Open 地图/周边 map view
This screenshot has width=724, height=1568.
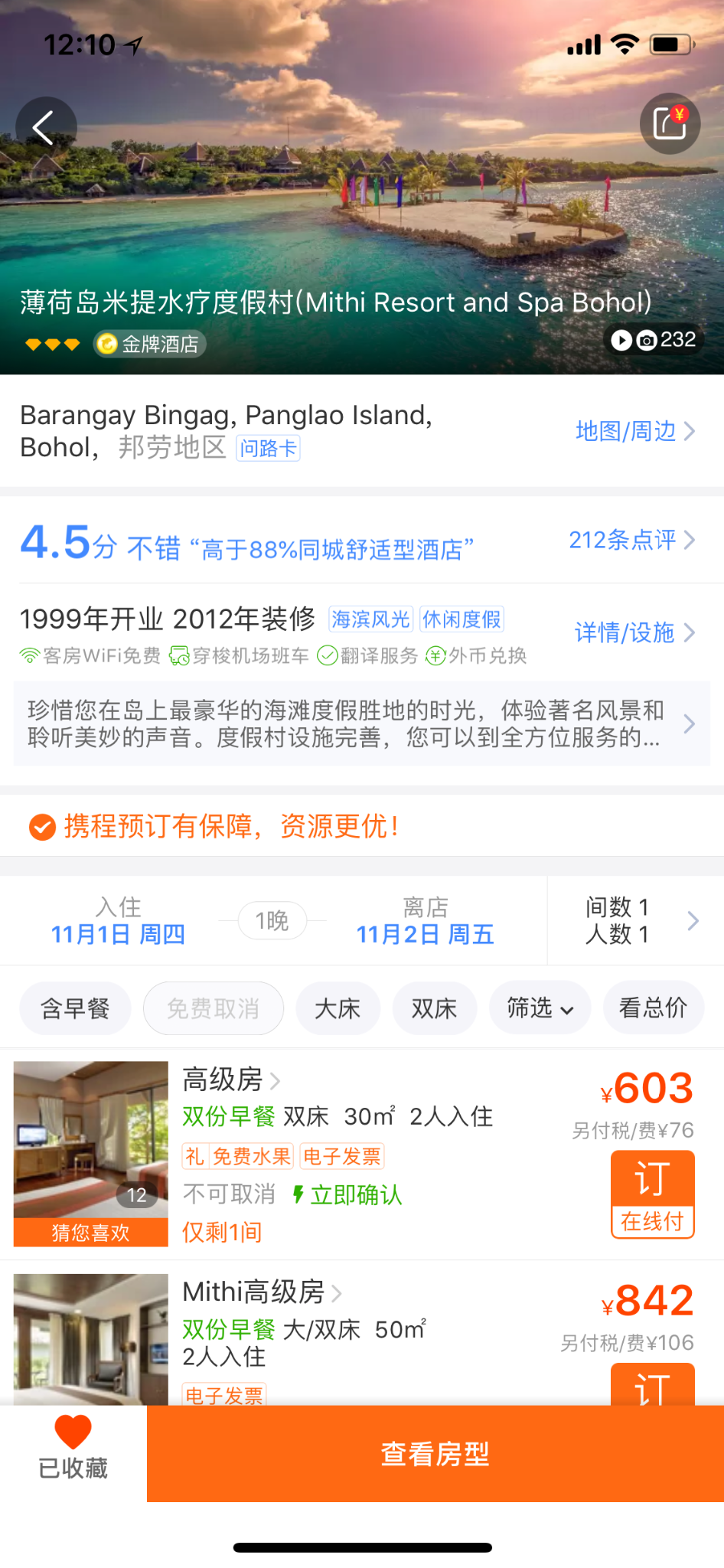[634, 431]
